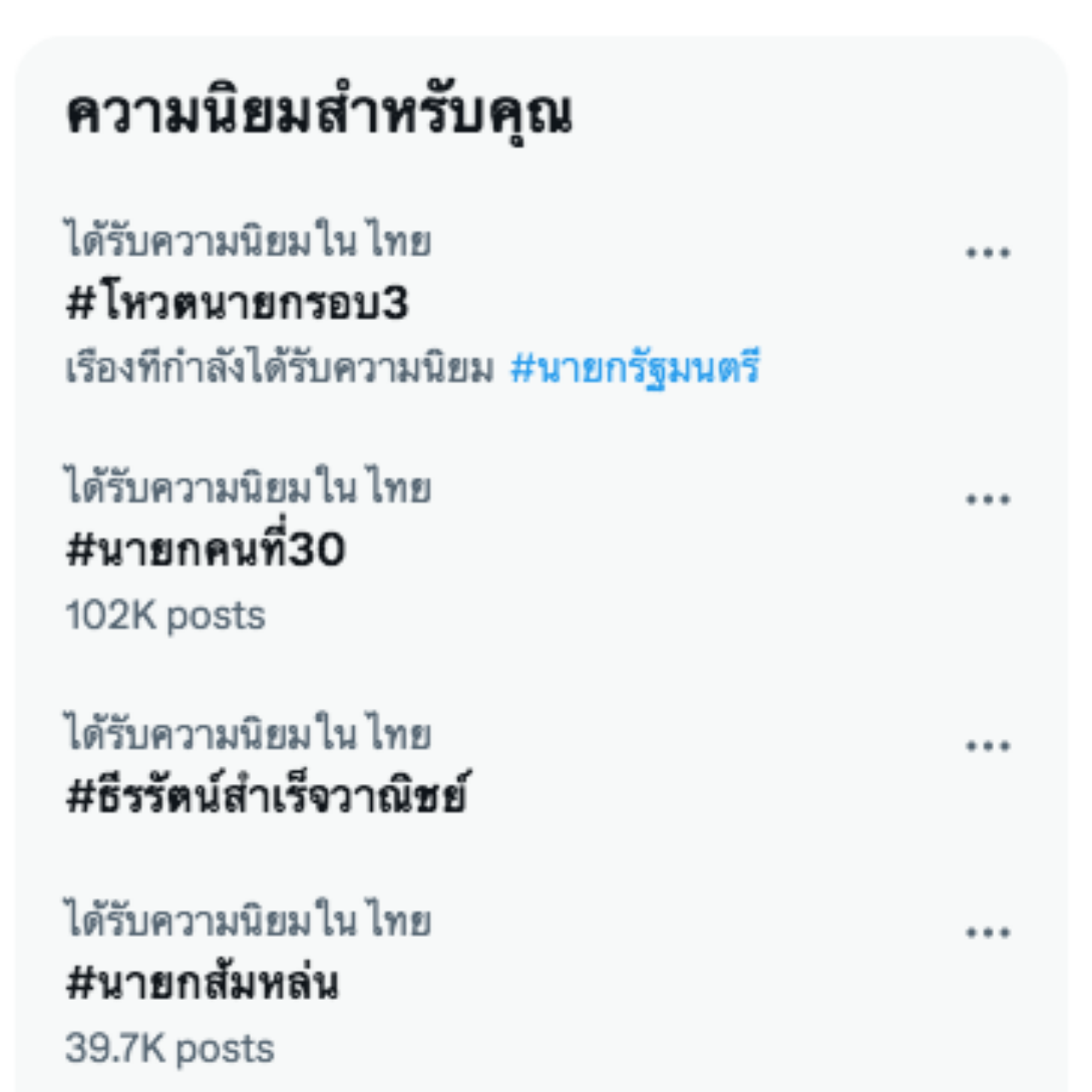
Task: Open the #นายกส้มหล่น trend
Action: tap(202, 983)
